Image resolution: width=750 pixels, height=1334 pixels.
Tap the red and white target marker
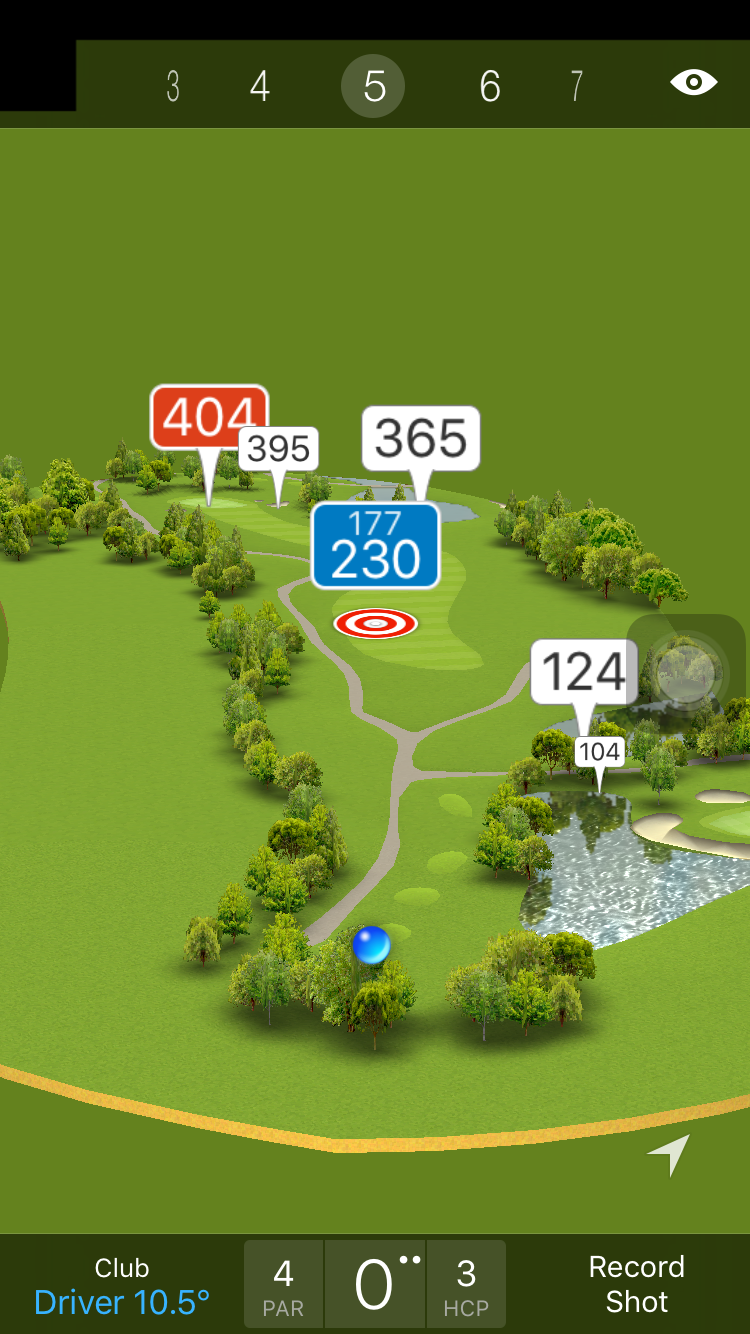click(x=375, y=624)
